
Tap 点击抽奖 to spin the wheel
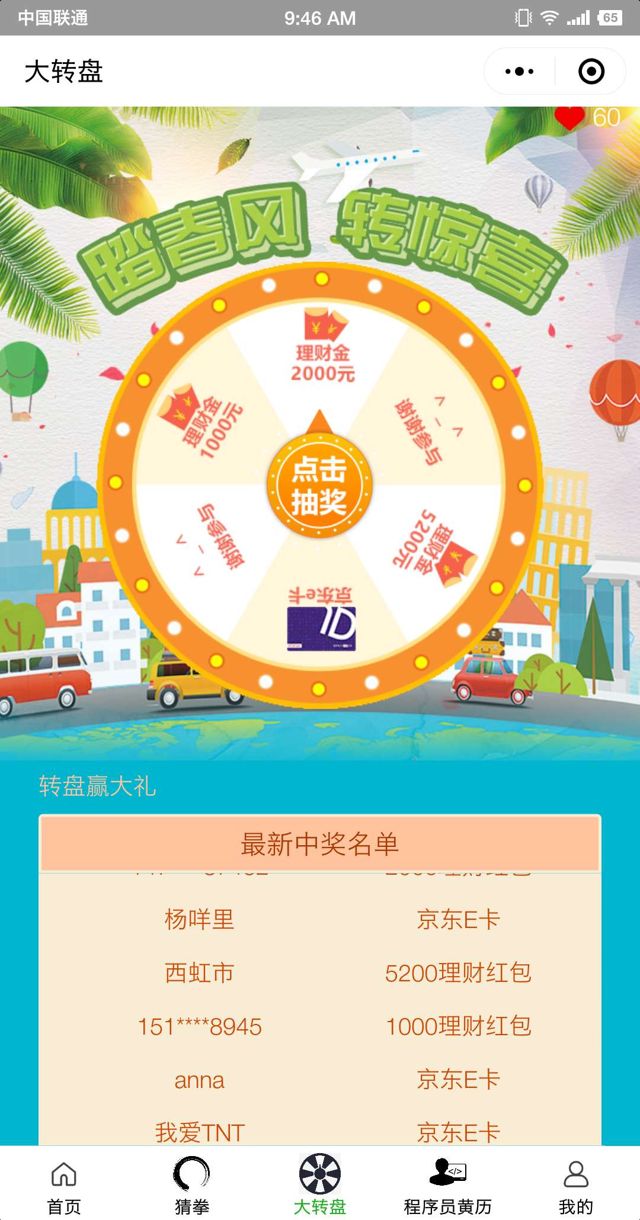coord(319,486)
